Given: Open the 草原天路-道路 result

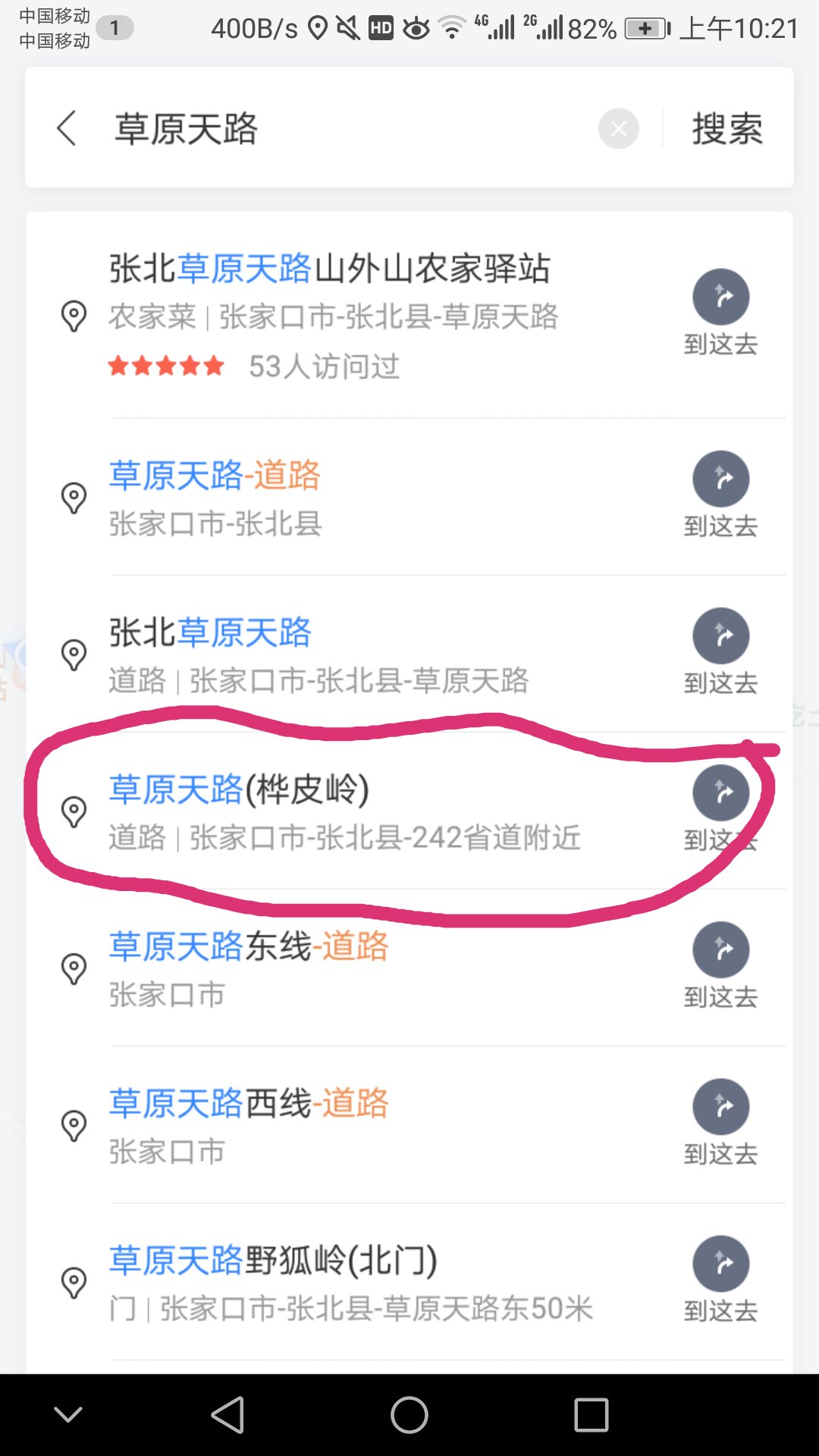Looking at the screenshot, I should (215, 476).
